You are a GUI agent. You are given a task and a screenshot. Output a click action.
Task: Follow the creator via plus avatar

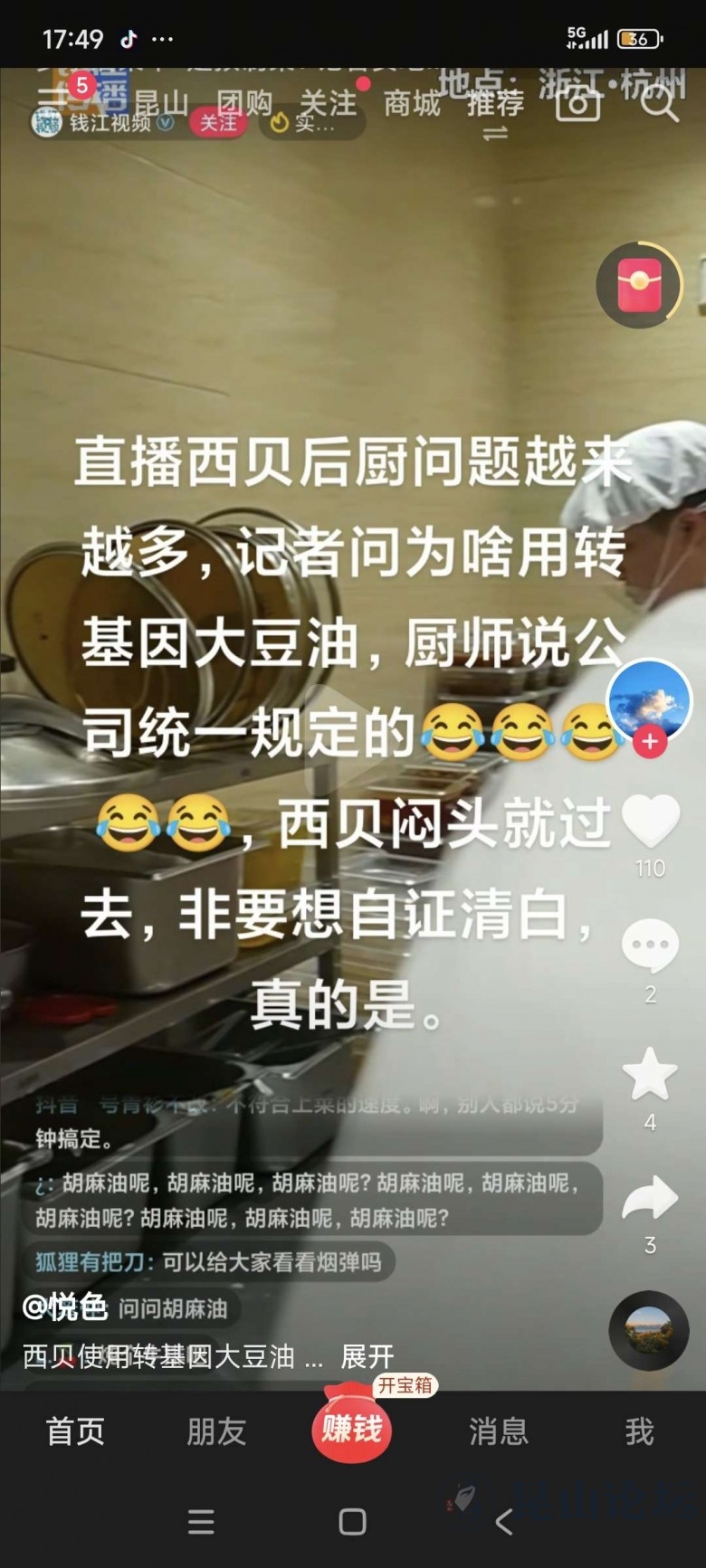[649, 742]
